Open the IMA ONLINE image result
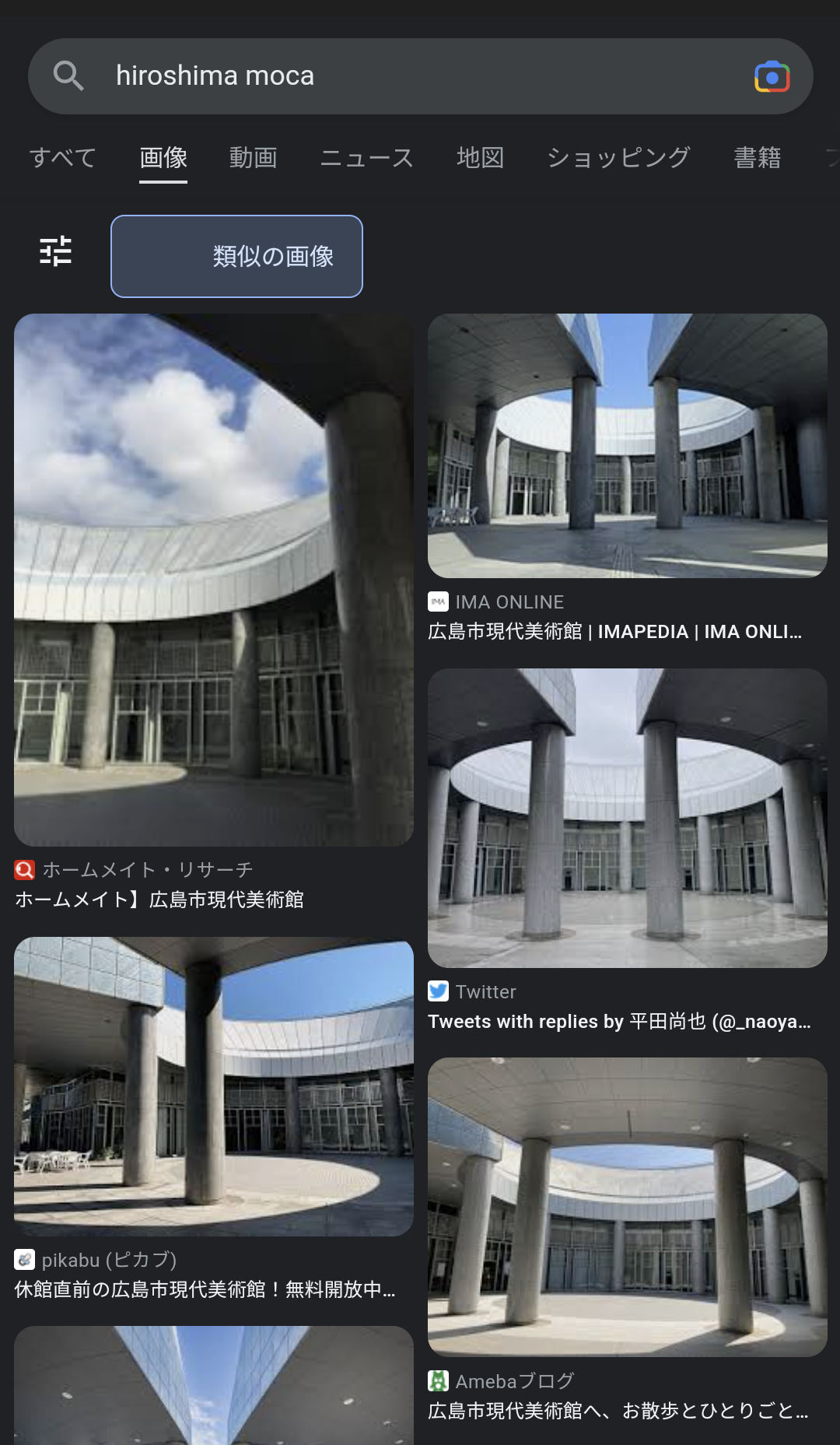 (x=627, y=445)
